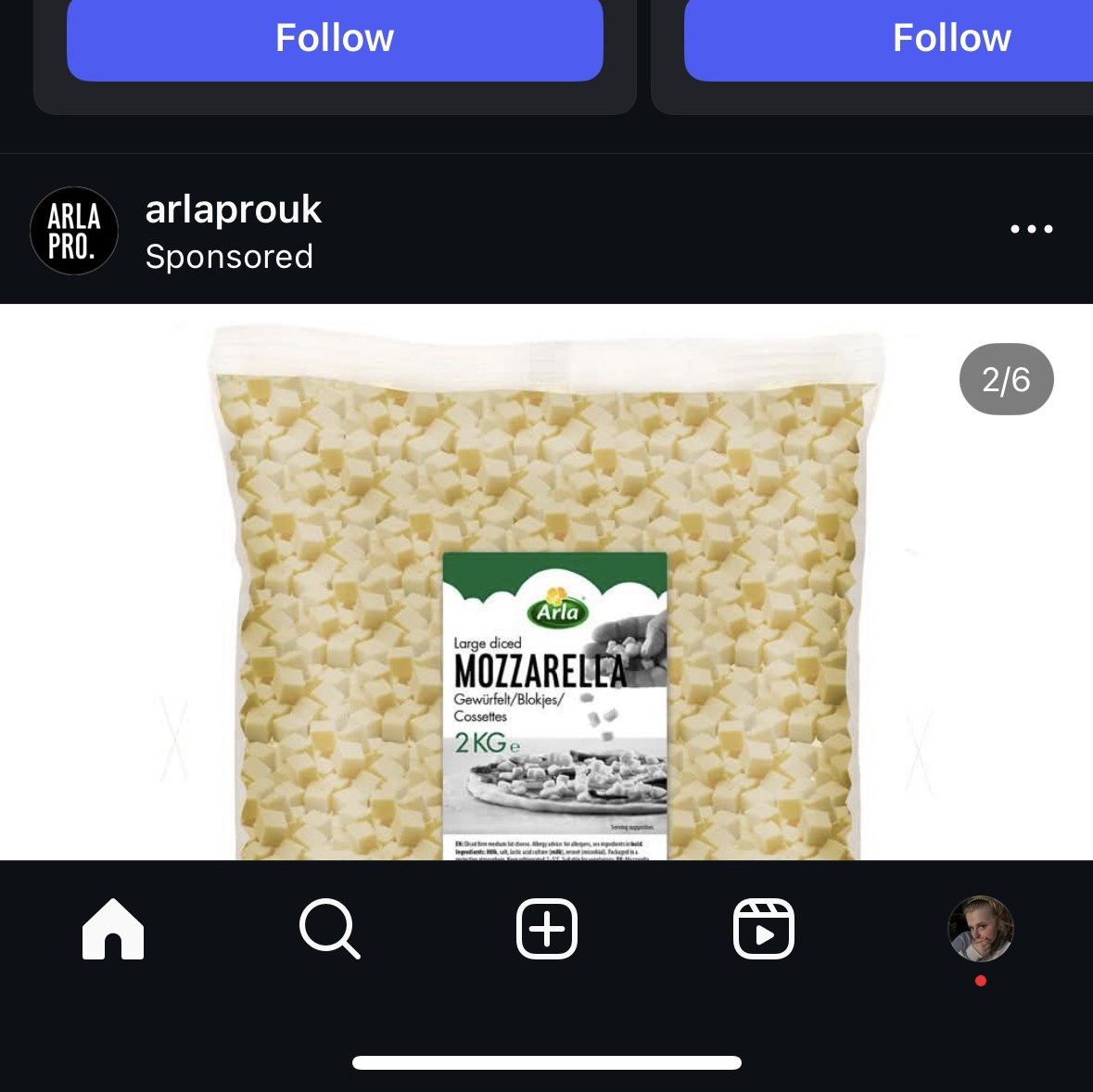Tap the right Follow button
Screen dimensions: 1093x1092
(927, 39)
